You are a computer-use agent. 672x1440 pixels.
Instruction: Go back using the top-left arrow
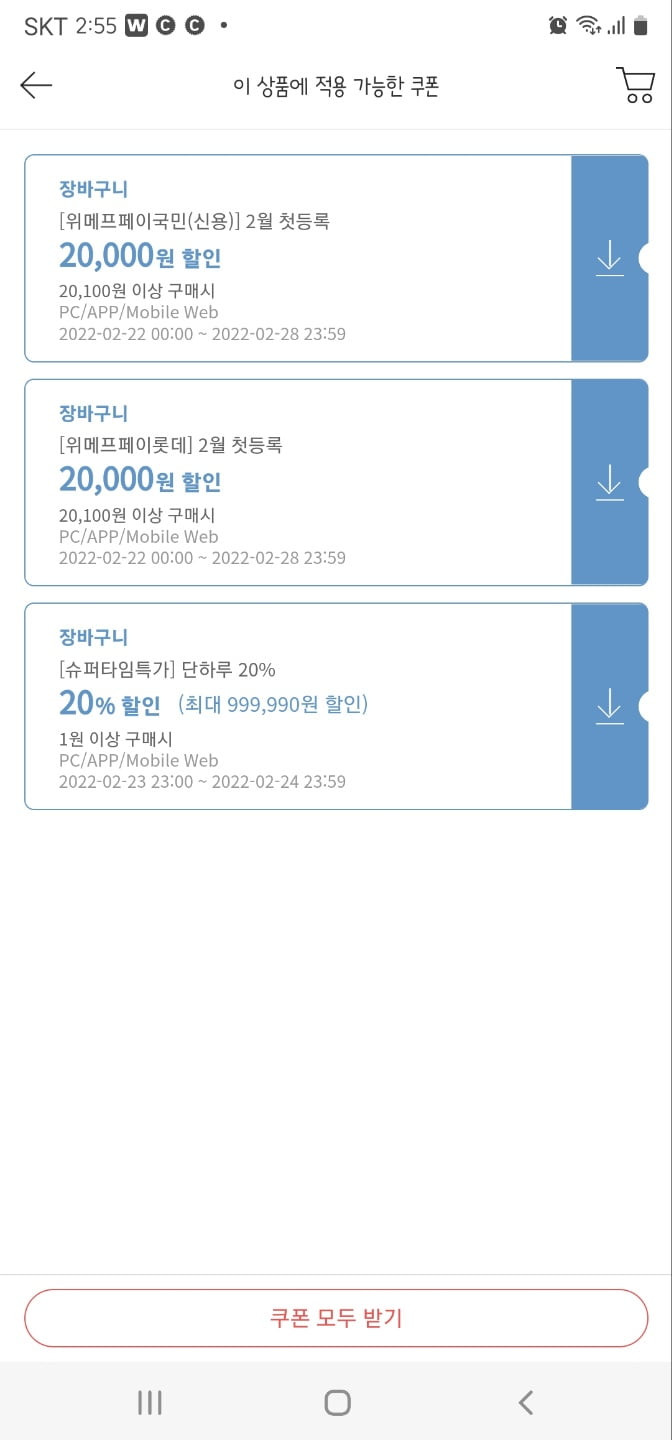click(x=36, y=86)
